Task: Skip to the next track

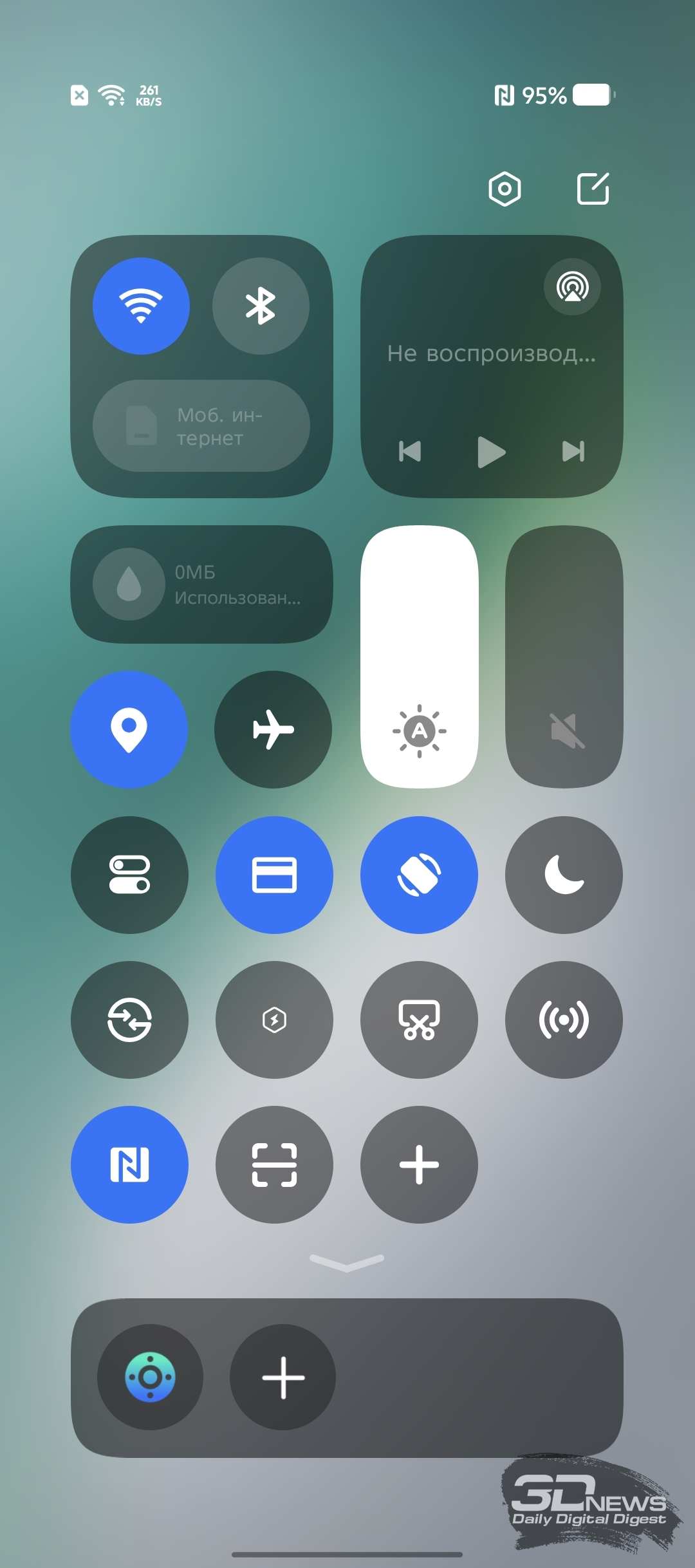Action: point(573,451)
